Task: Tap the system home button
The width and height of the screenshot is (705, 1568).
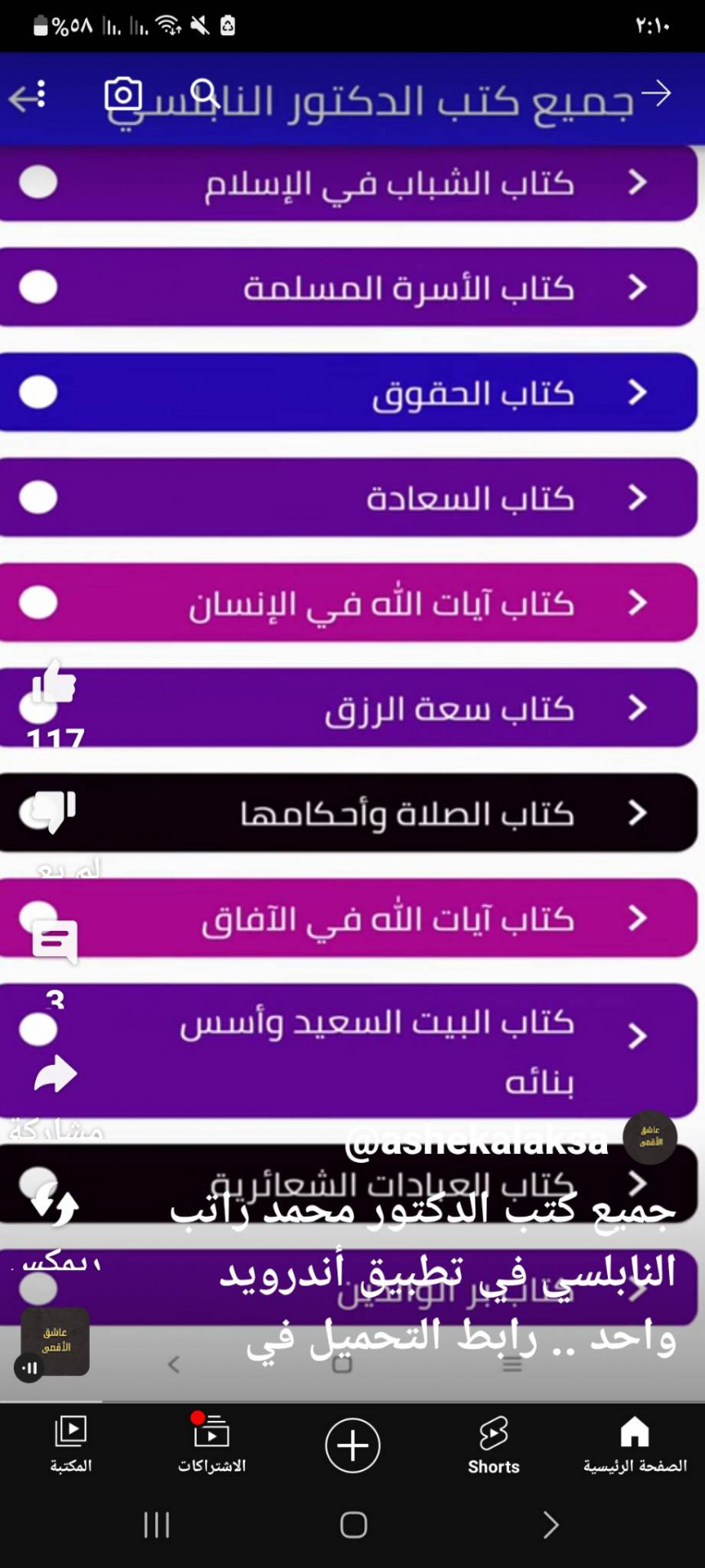Action: [x=353, y=1524]
